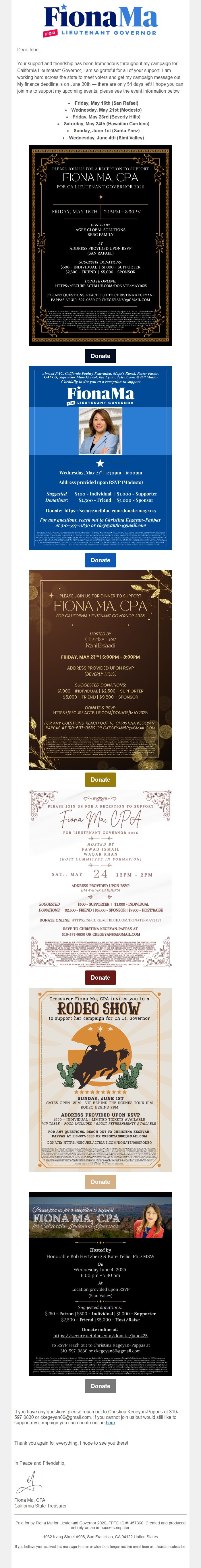The image size is (201, 1568).
Task: Tap the tan Donate button under Rodeo Show
Action: pos(100,1182)
